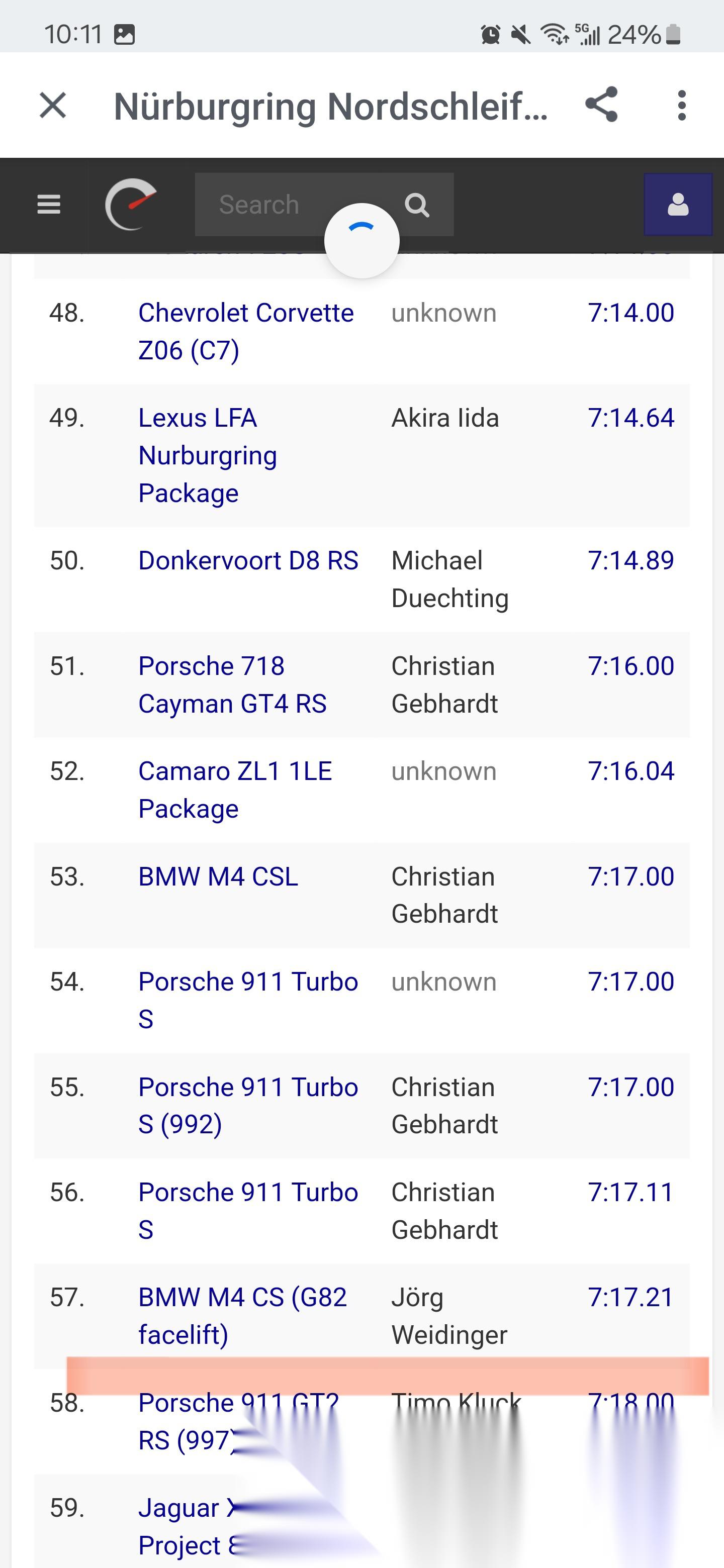This screenshot has height=1568, width=724.
Task: Open Donkervoort D8 RS link
Action: pyautogui.click(x=248, y=560)
